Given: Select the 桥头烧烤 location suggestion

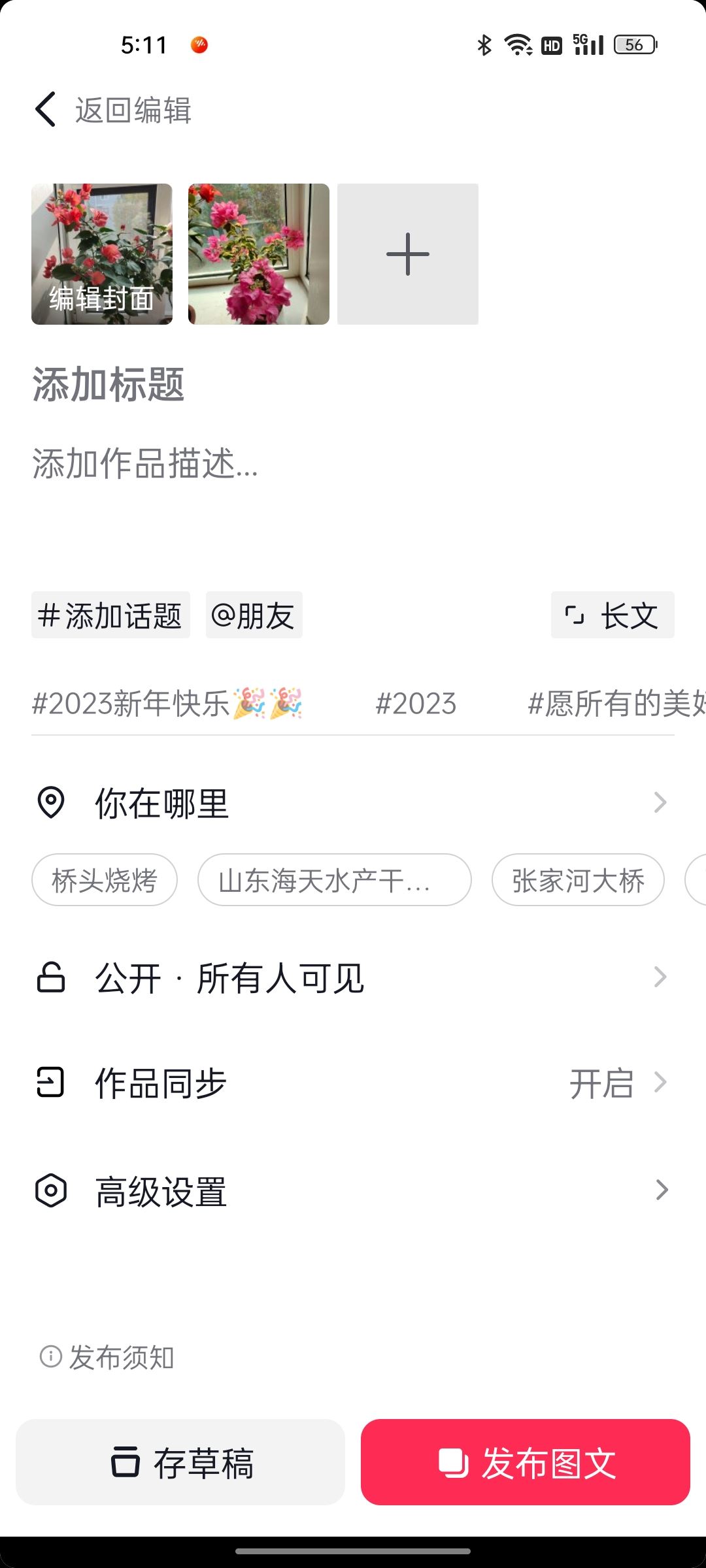Looking at the screenshot, I should coord(105,880).
